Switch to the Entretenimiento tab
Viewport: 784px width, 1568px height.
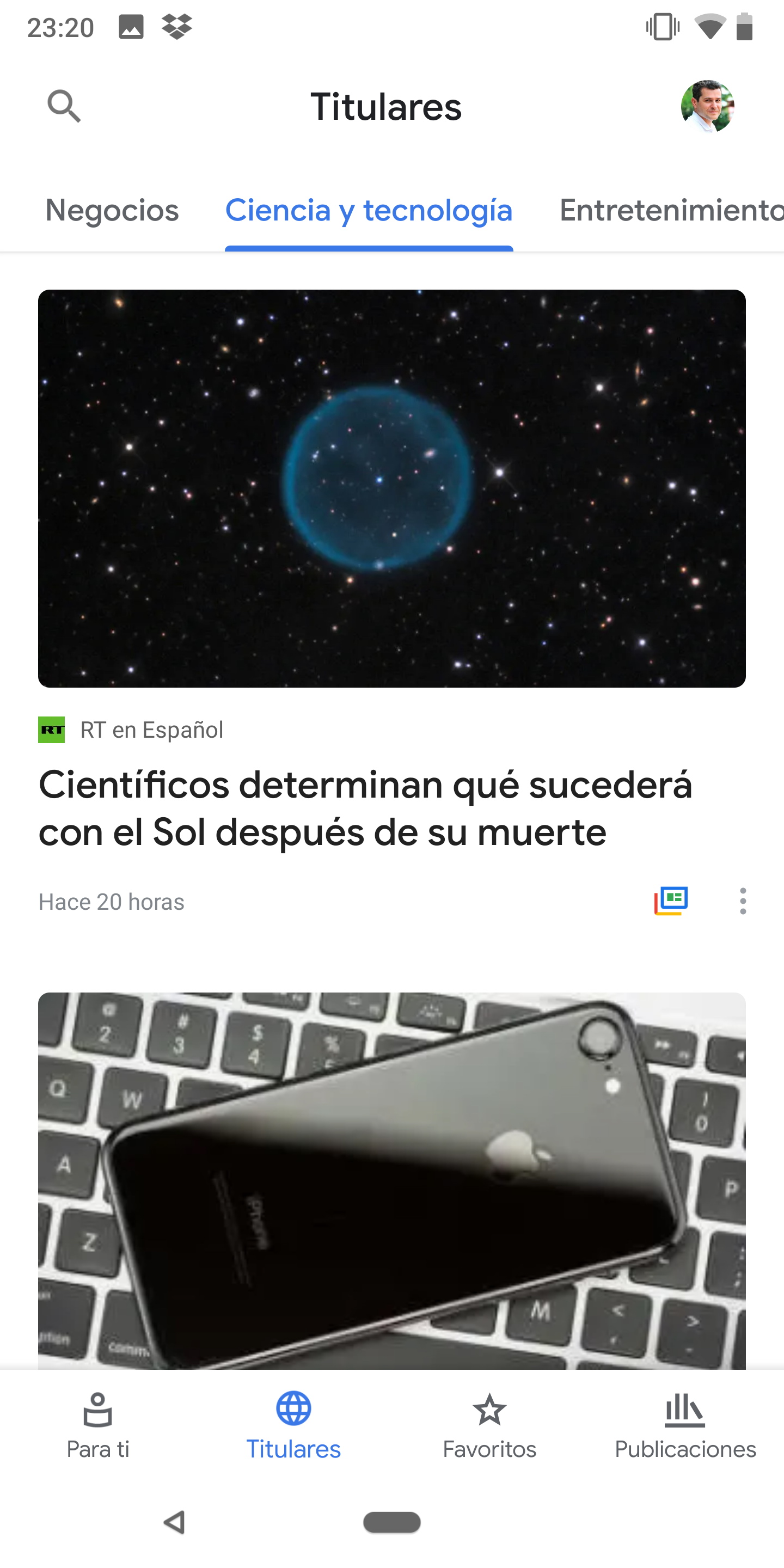671,211
